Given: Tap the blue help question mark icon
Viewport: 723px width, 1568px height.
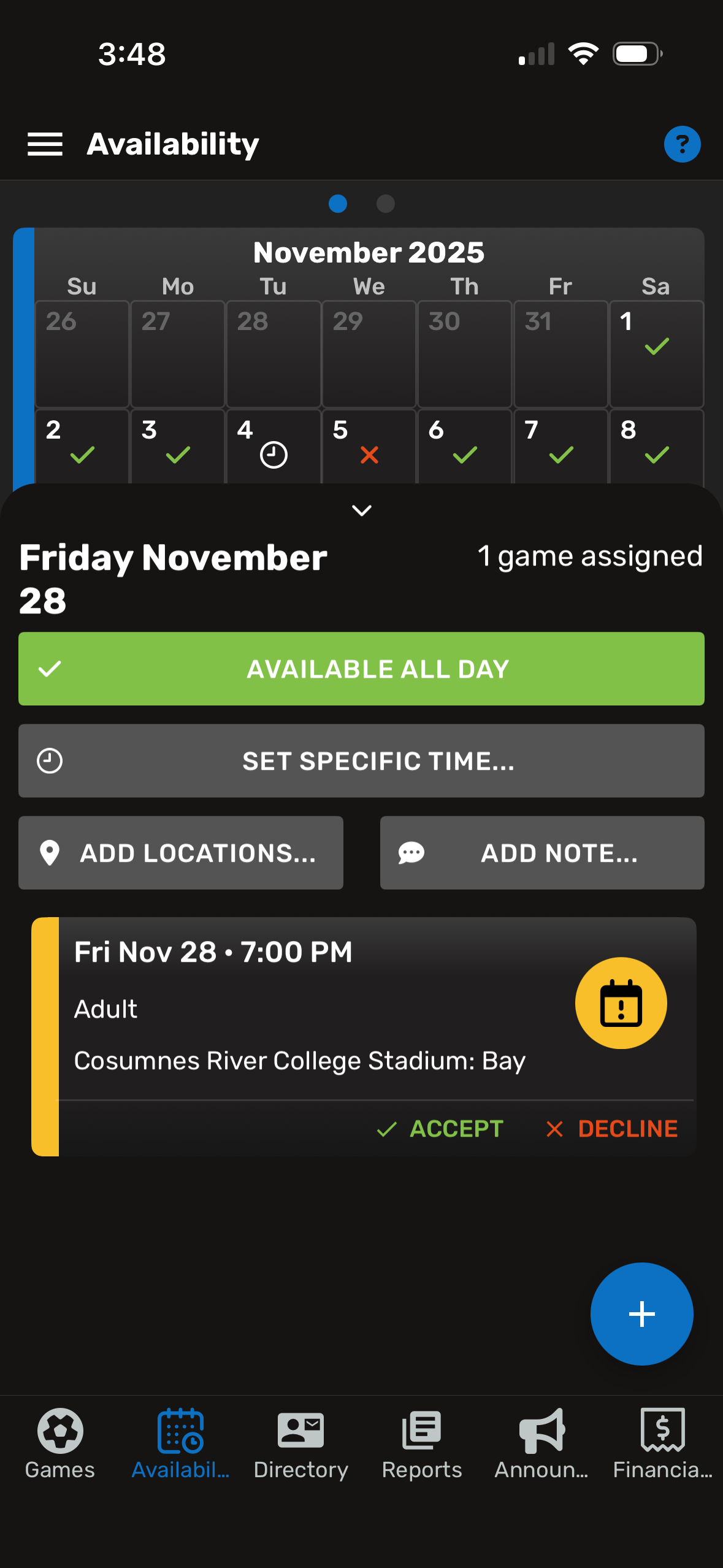Looking at the screenshot, I should coord(681,143).
